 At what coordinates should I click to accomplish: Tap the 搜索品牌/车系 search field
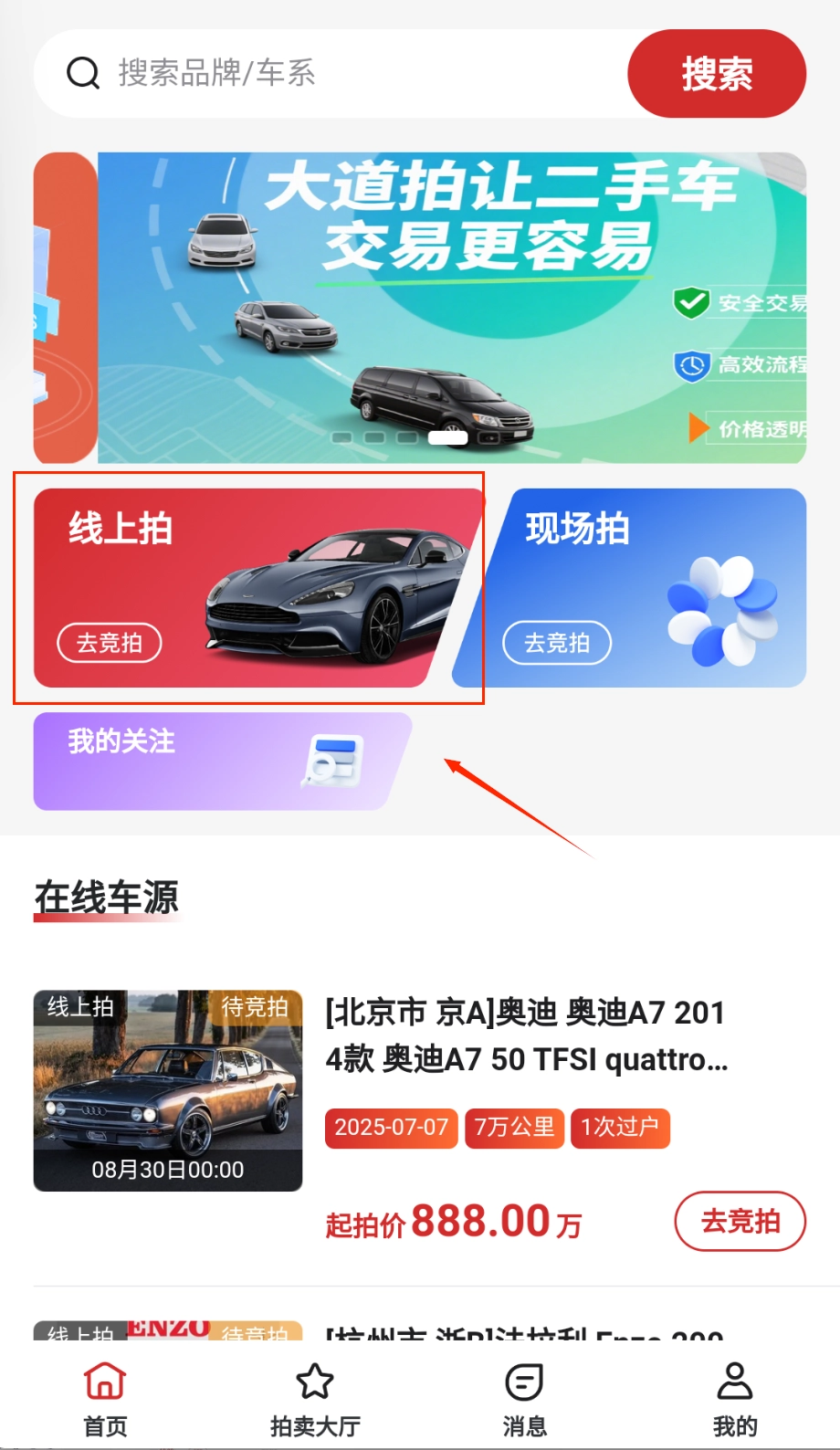pyautogui.click(x=329, y=73)
